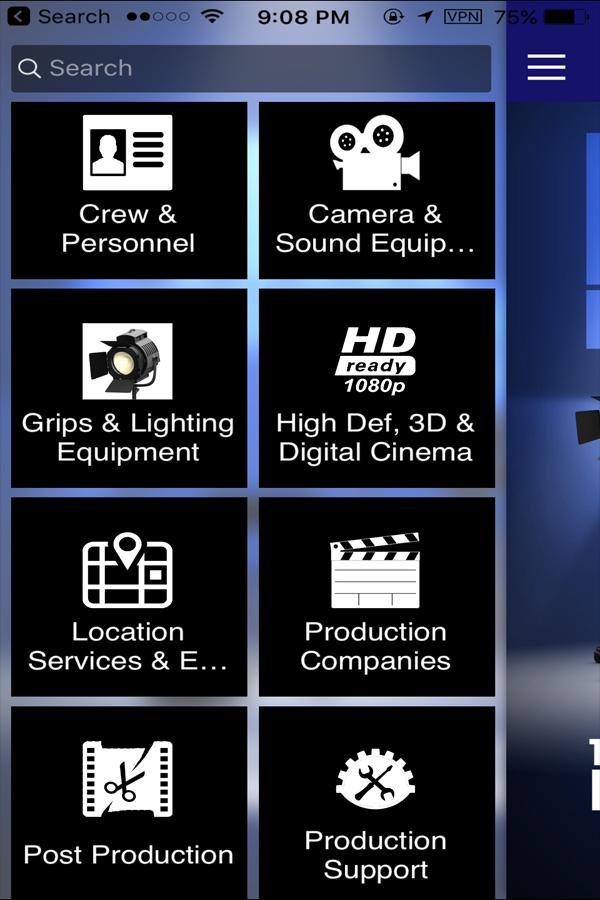Select Grips & Lighting Equipment tile

click(128, 388)
